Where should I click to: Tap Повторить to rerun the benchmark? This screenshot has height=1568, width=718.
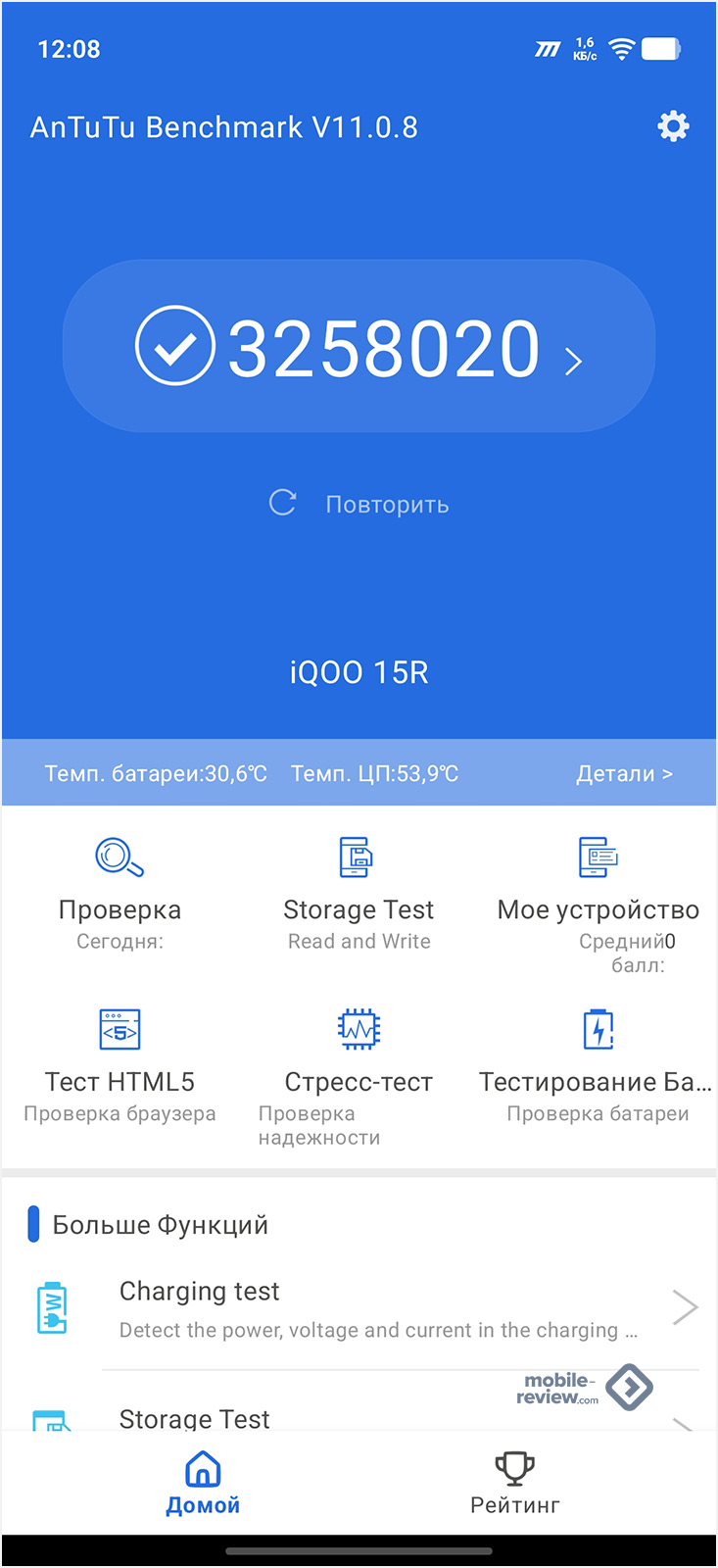pos(359,504)
